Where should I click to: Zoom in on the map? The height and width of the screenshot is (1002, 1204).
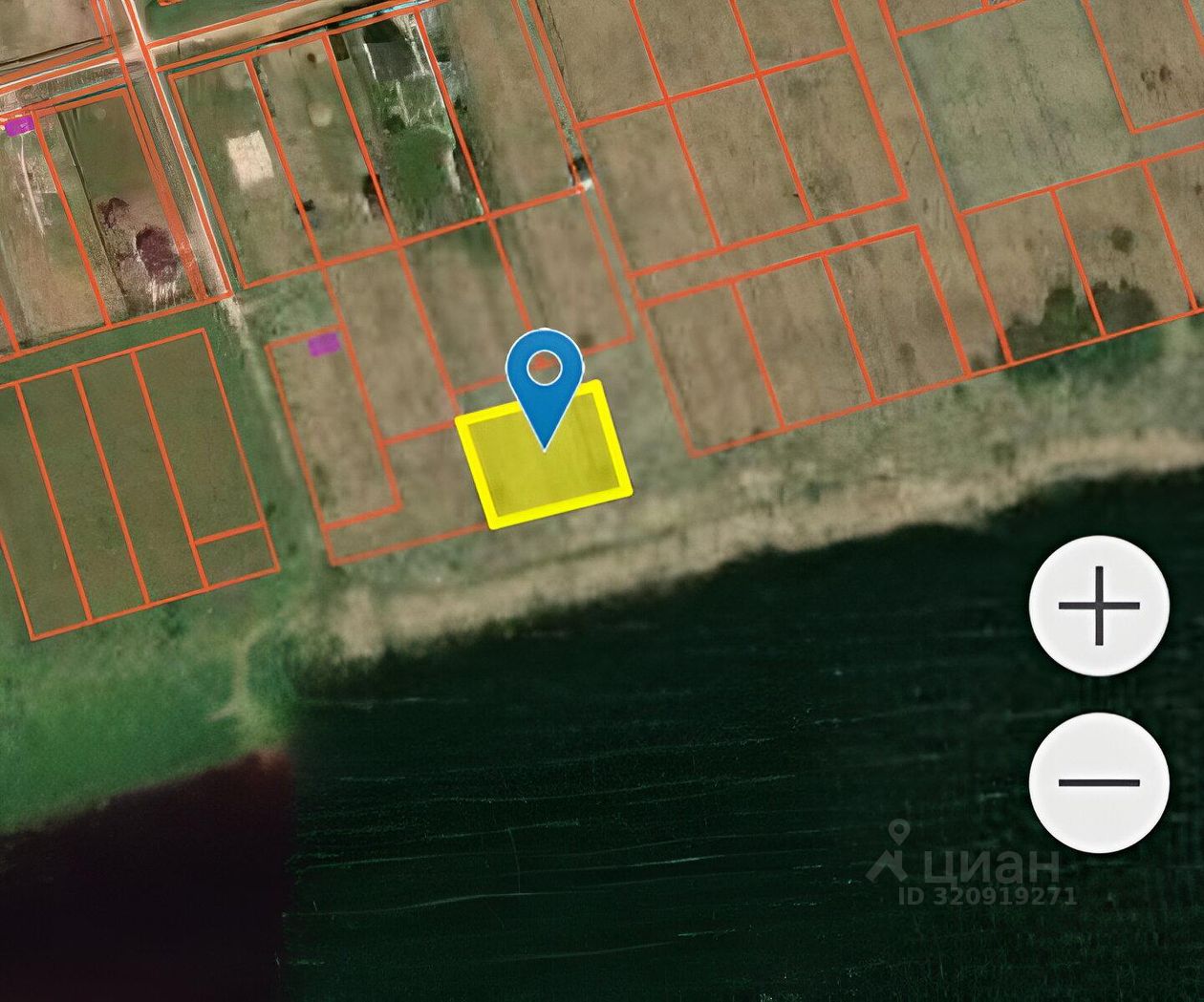(1099, 606)
